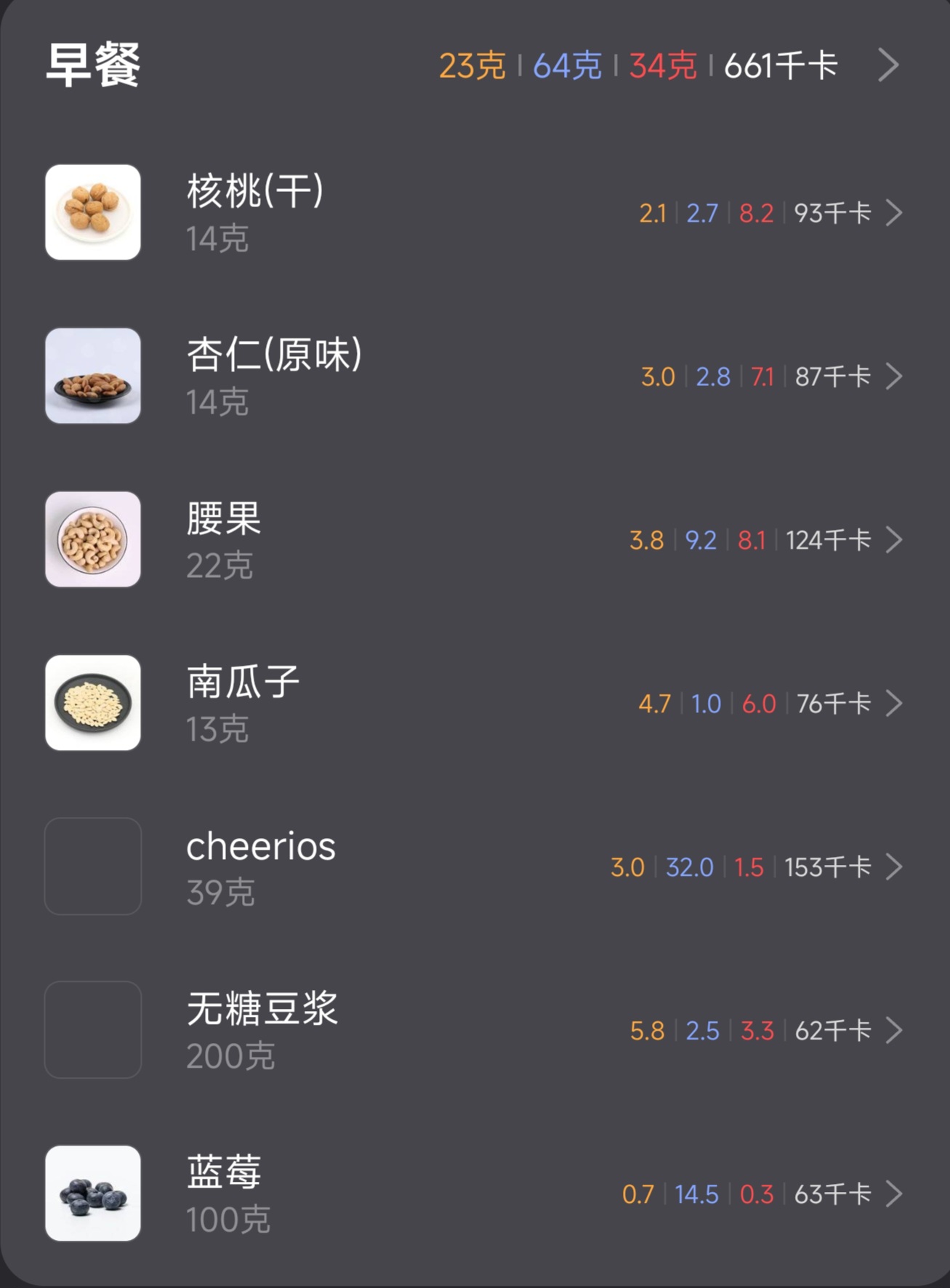Open the 早餐 breakfast summary header
This screenshot has height=1288, width=950.
(887, 65)
